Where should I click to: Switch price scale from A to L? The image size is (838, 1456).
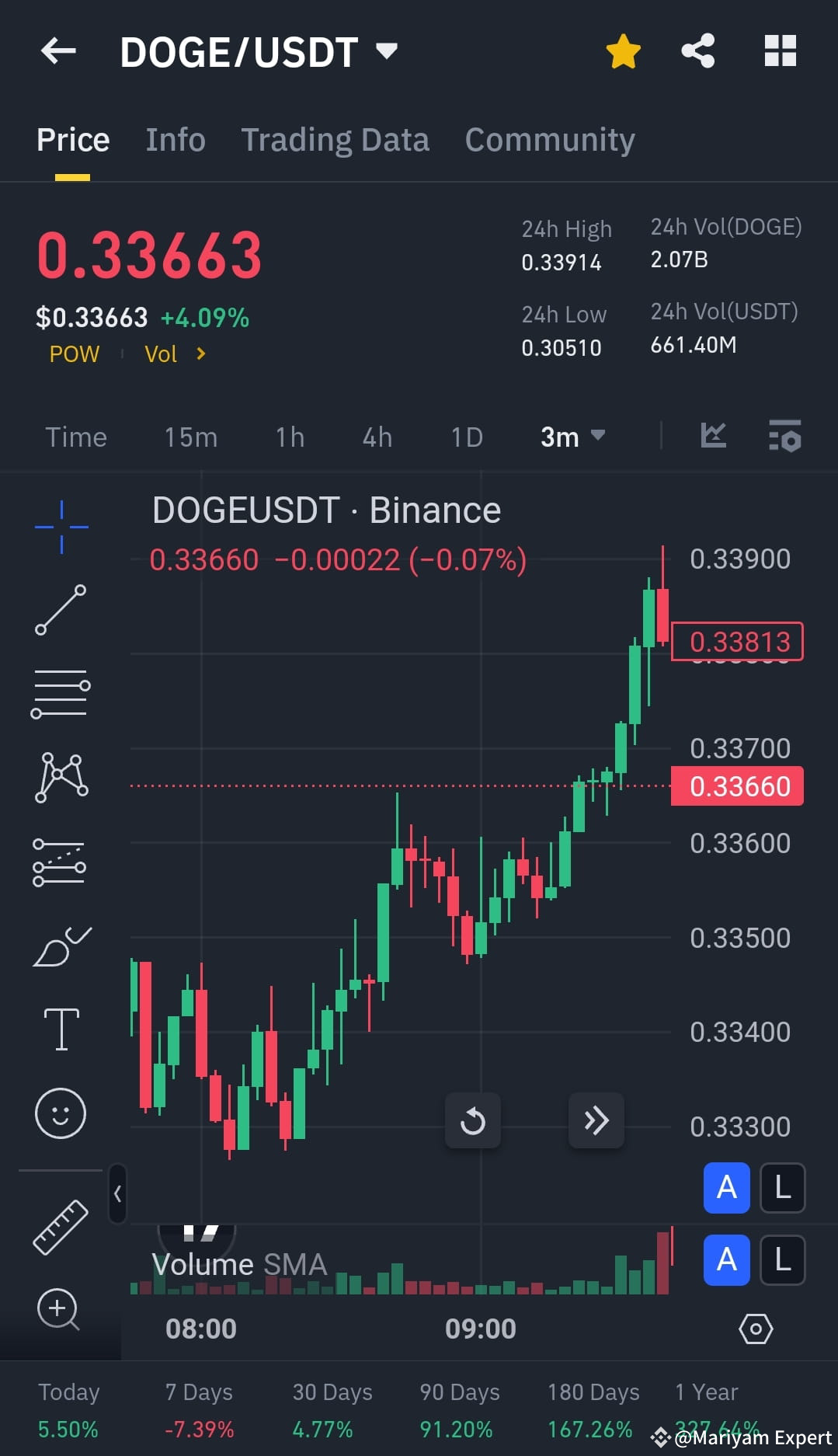[x=782, y=1188]
